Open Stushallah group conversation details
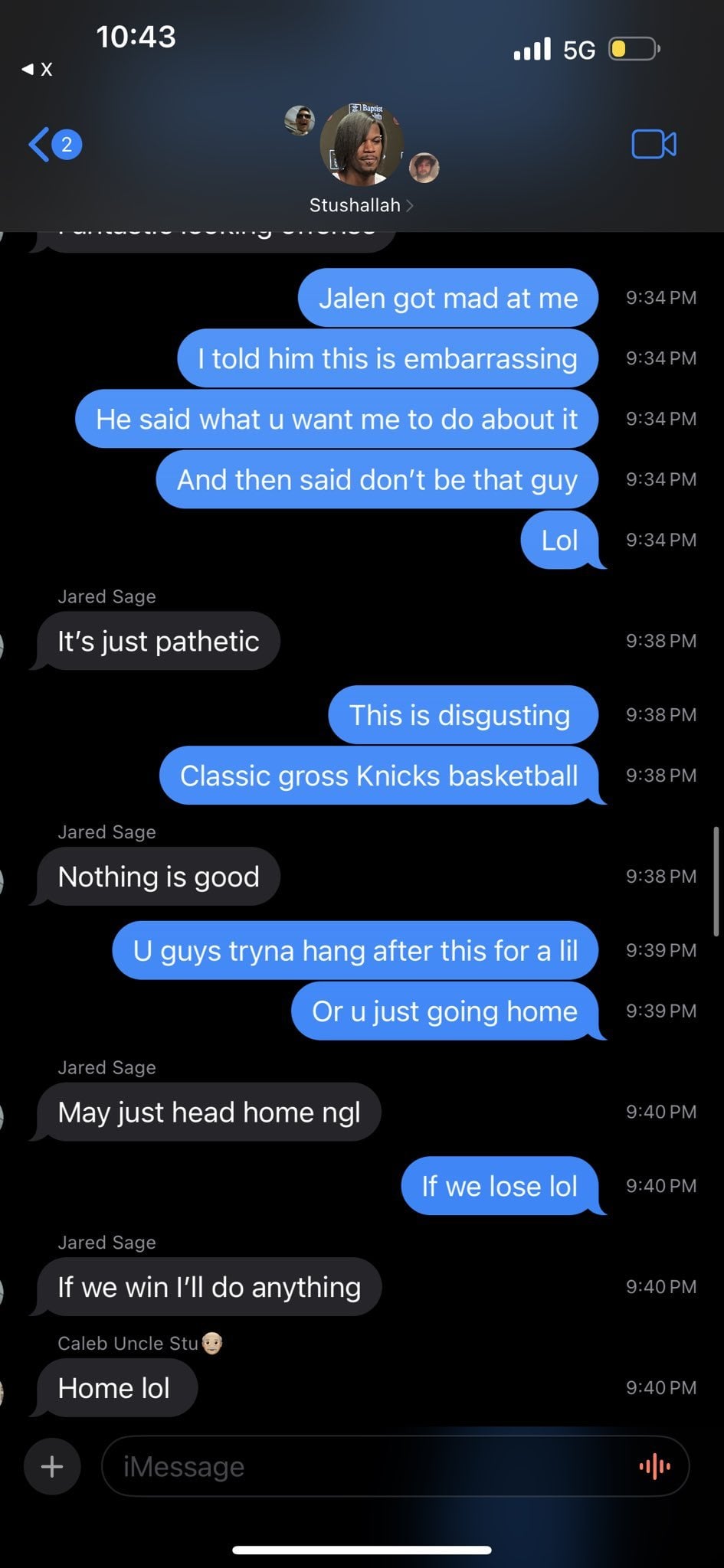Image resolution: width=724 pixels, height=1568 pixels. click(360, 205)
